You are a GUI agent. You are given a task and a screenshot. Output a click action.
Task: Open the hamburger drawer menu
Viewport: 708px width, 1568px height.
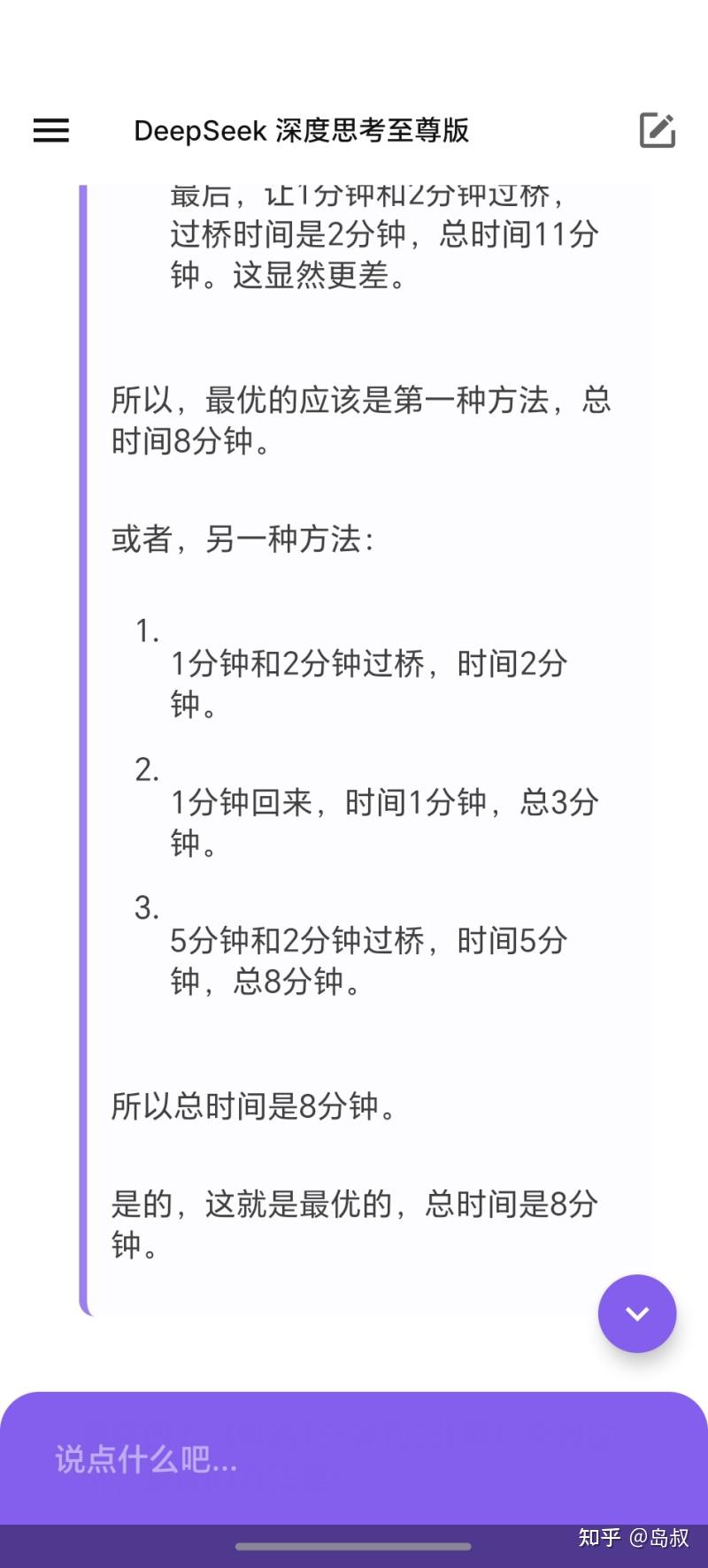tap(51, 131)
